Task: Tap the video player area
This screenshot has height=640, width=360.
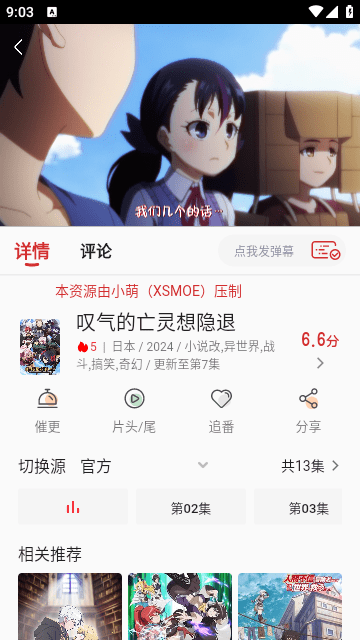Action: 180,125
